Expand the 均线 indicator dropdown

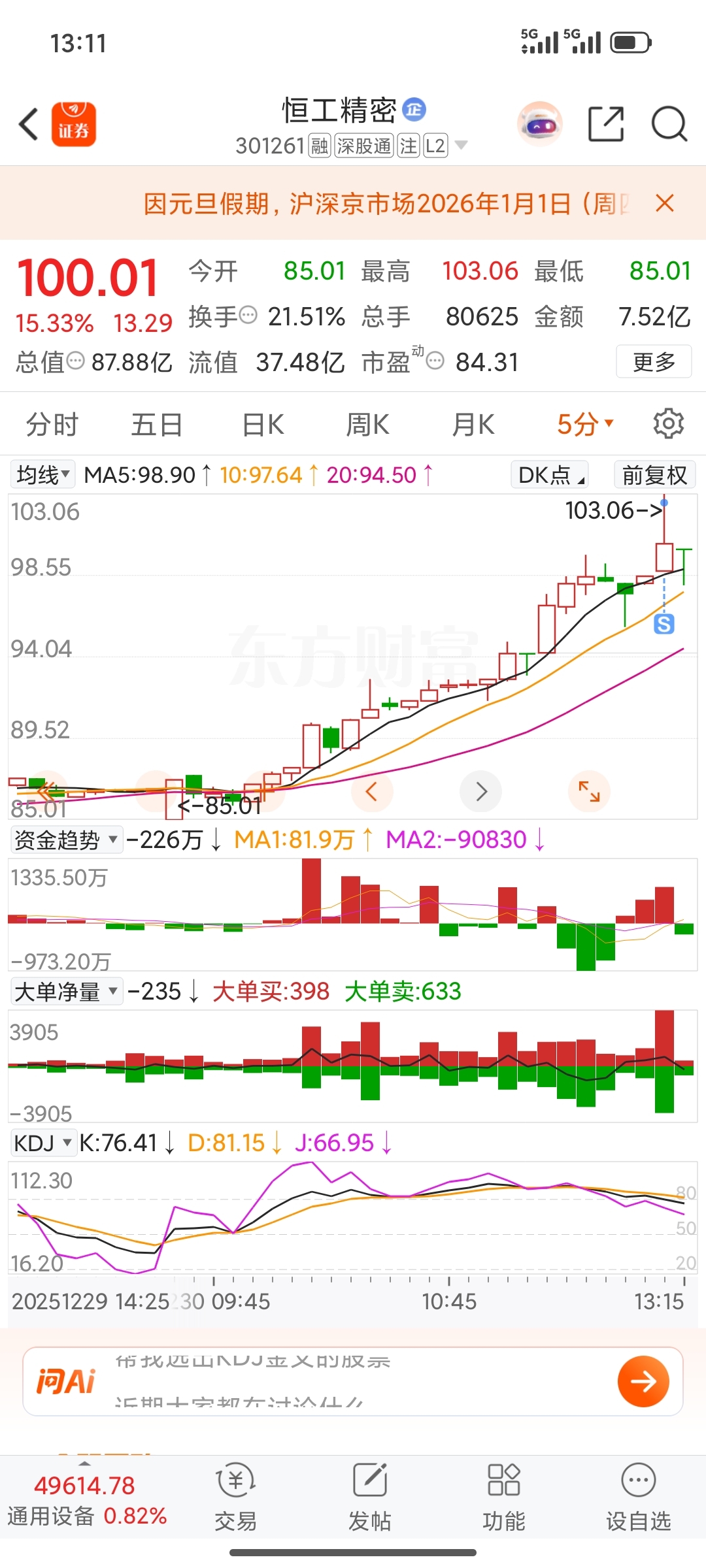point(43,474)
